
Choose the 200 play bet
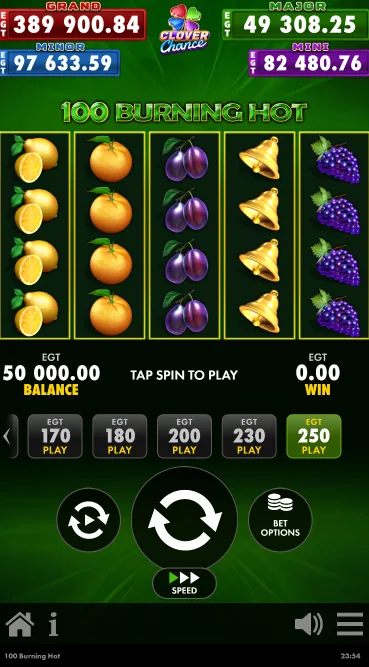[184, 436]
